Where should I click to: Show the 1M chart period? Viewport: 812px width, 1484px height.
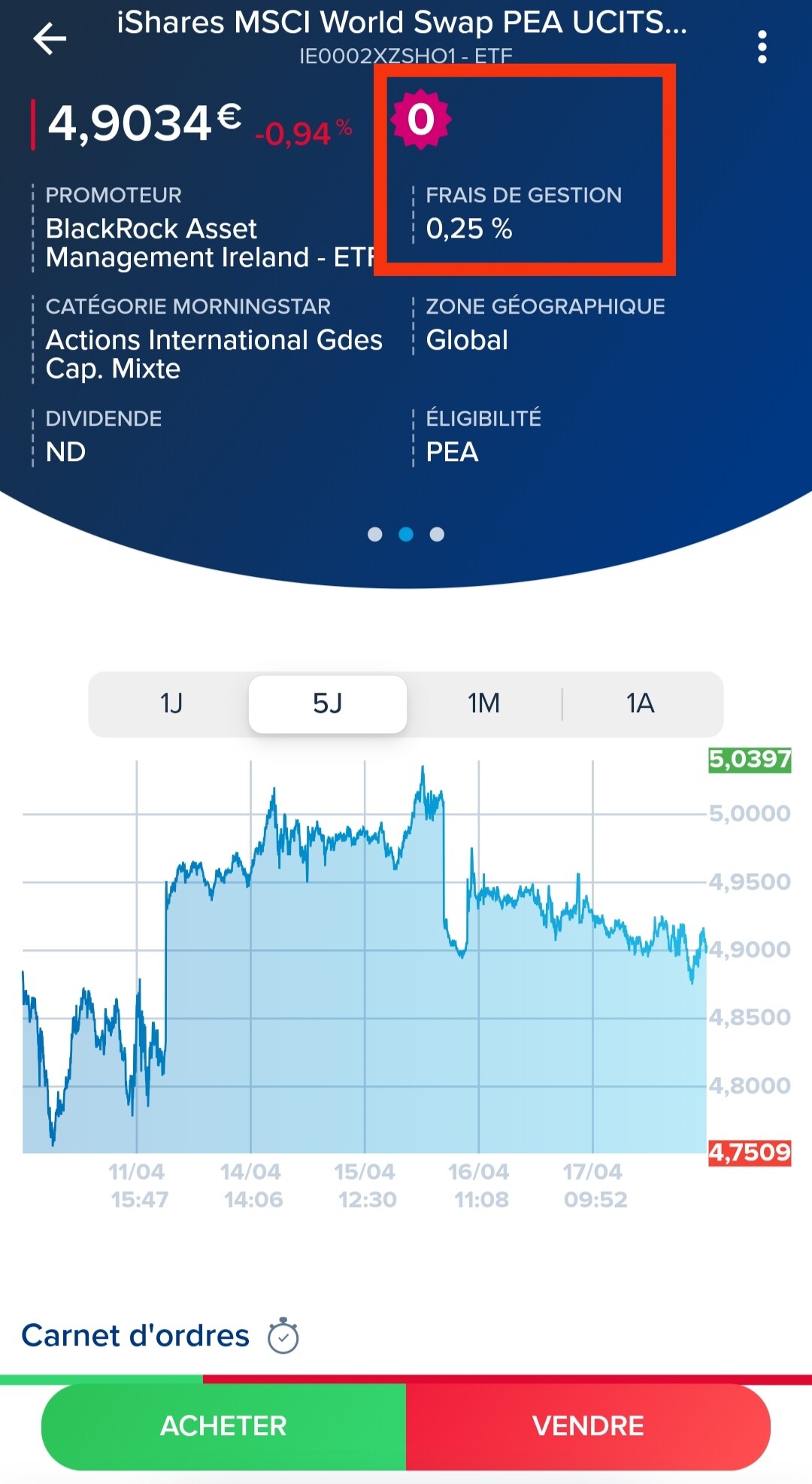tap(483, 703)
